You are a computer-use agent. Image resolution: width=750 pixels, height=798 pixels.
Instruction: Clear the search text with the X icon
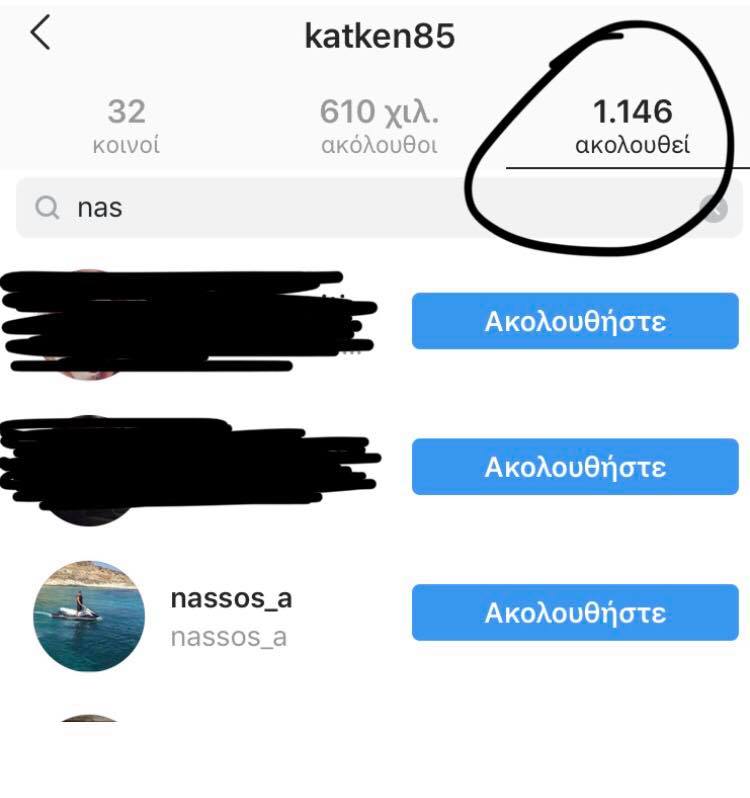point(713,209)
